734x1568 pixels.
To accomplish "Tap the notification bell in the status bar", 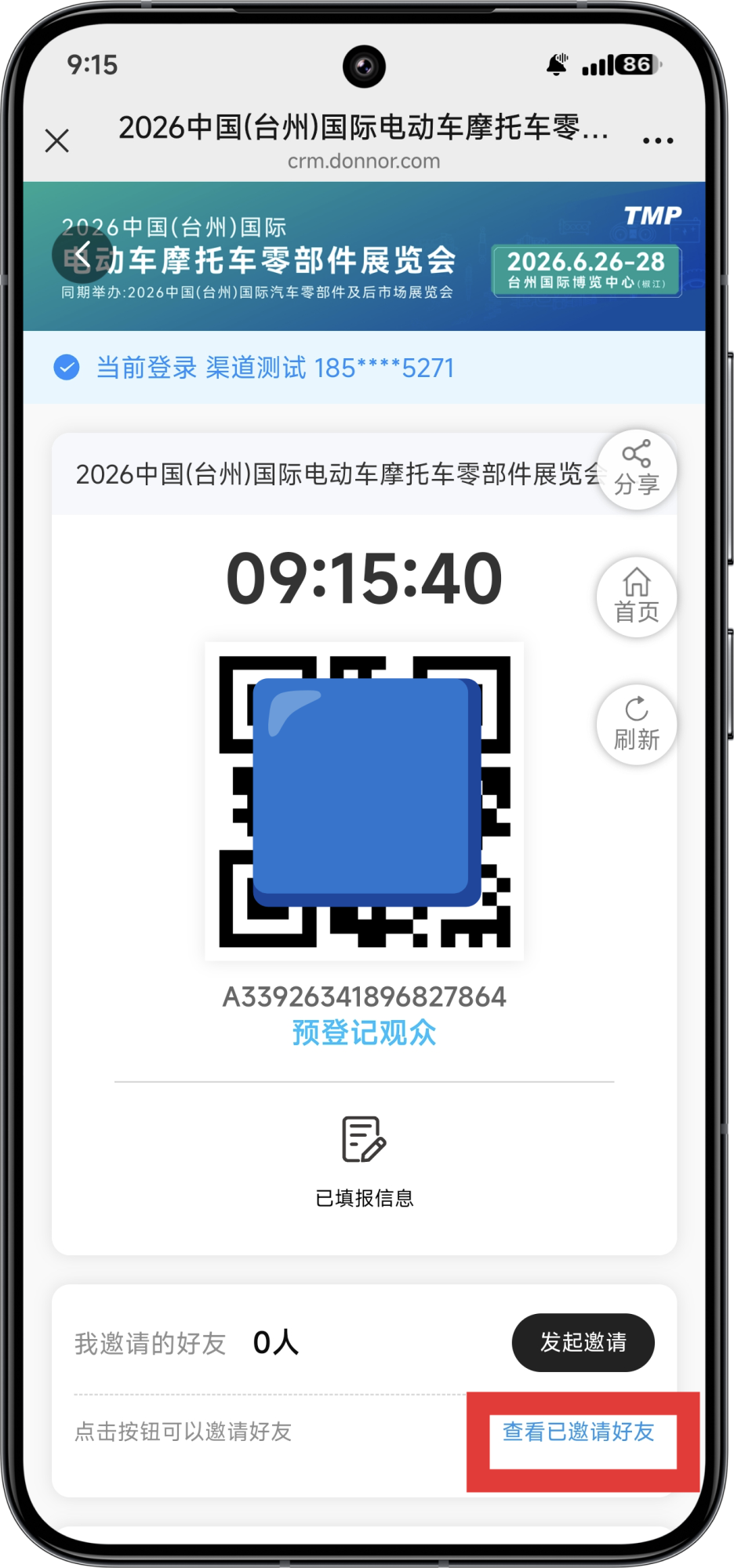I will coord(558,66).
